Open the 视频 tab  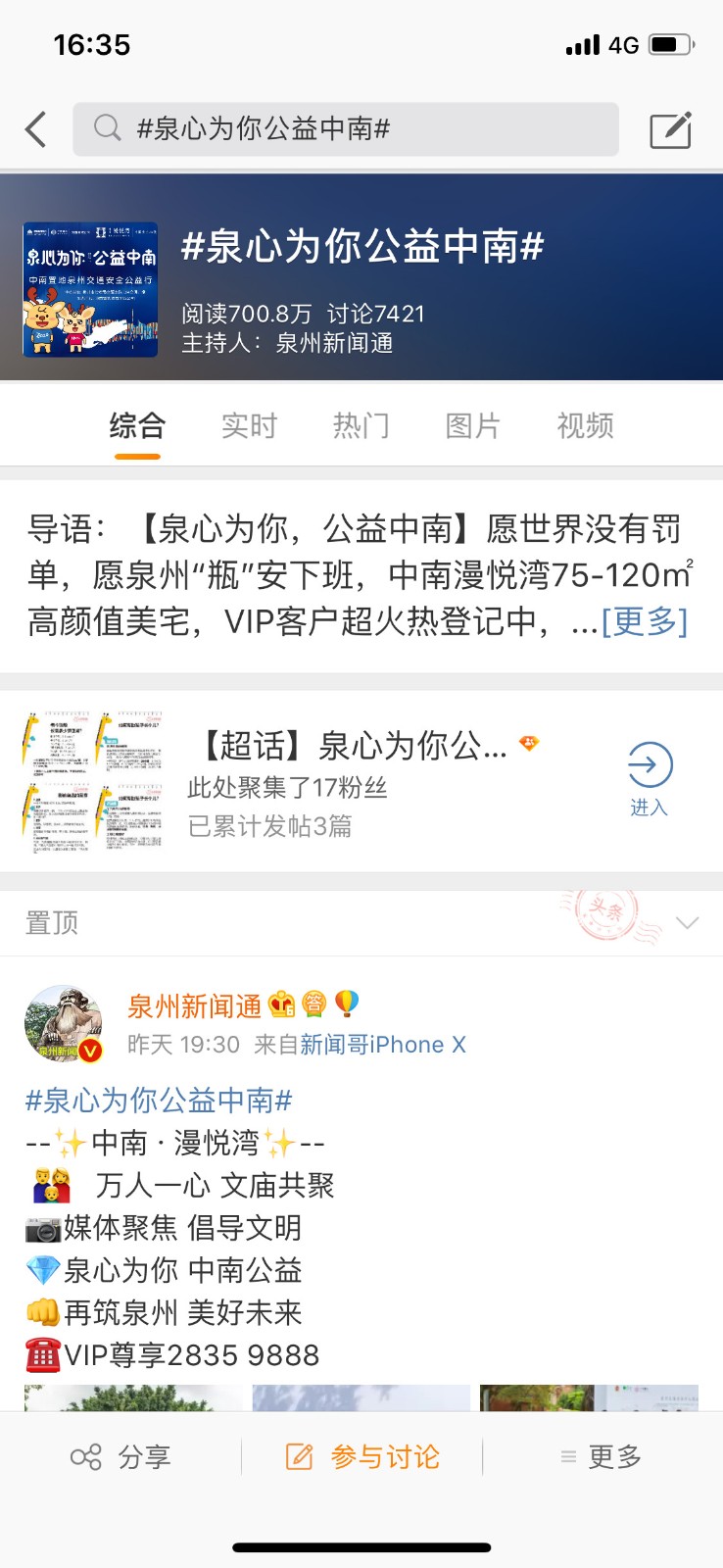click(585, 425)
